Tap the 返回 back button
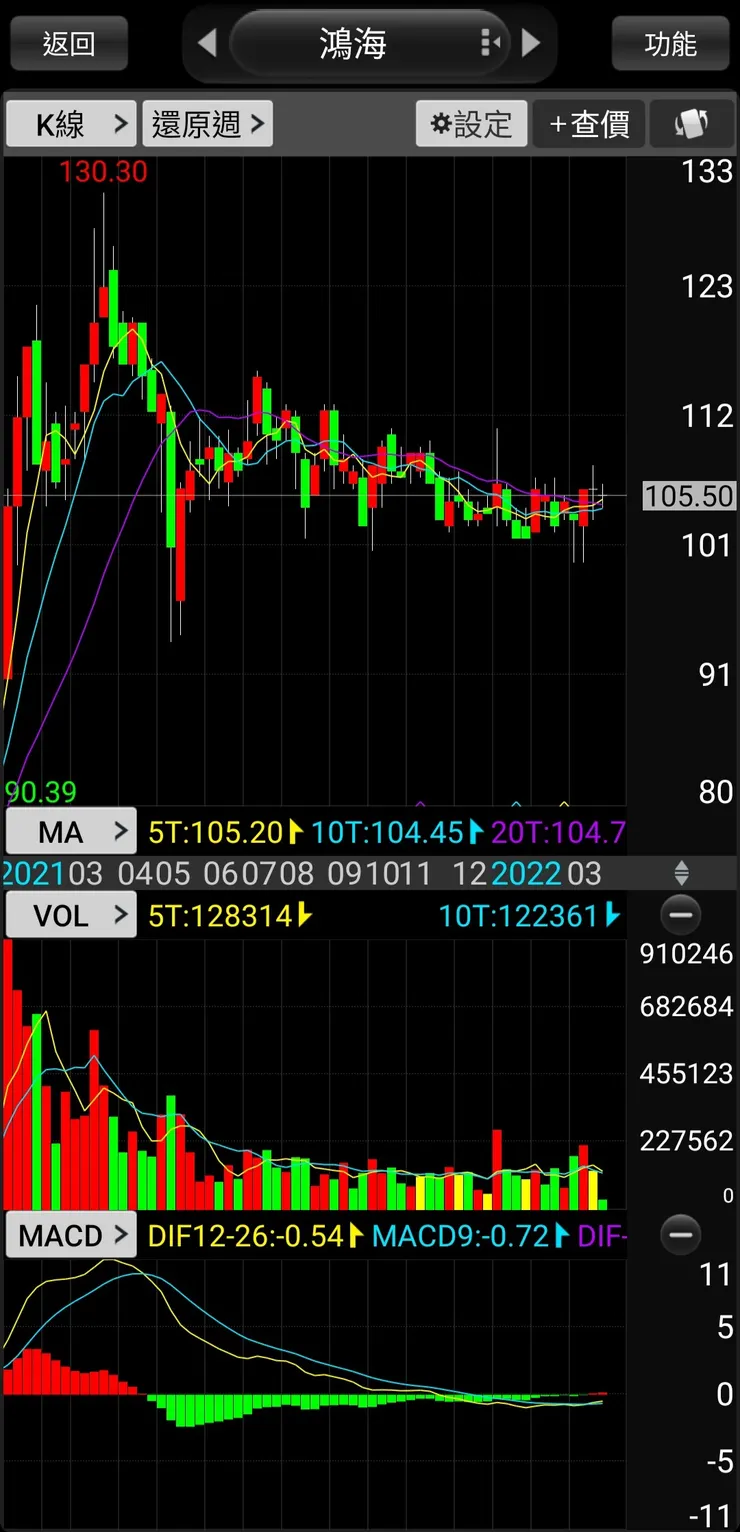The image size is (740, 1532). [68, 44]
